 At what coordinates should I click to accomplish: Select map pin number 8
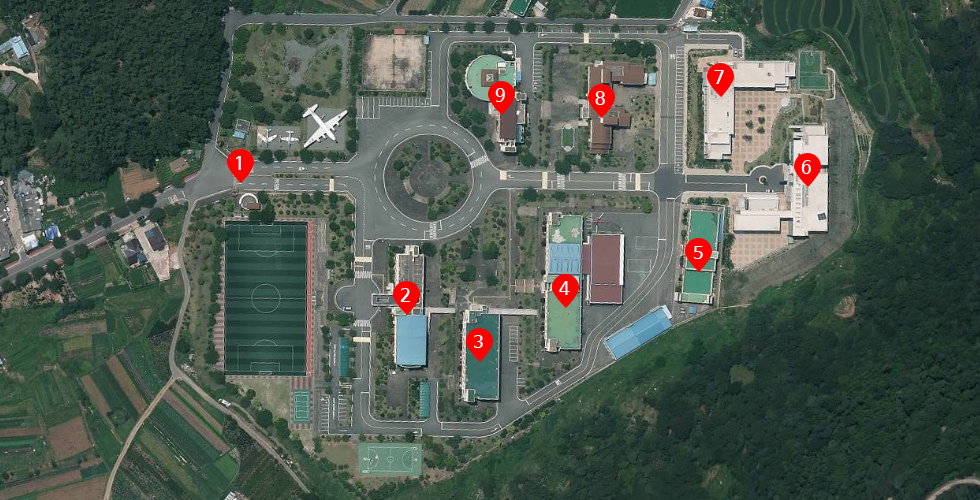point(600,99)
